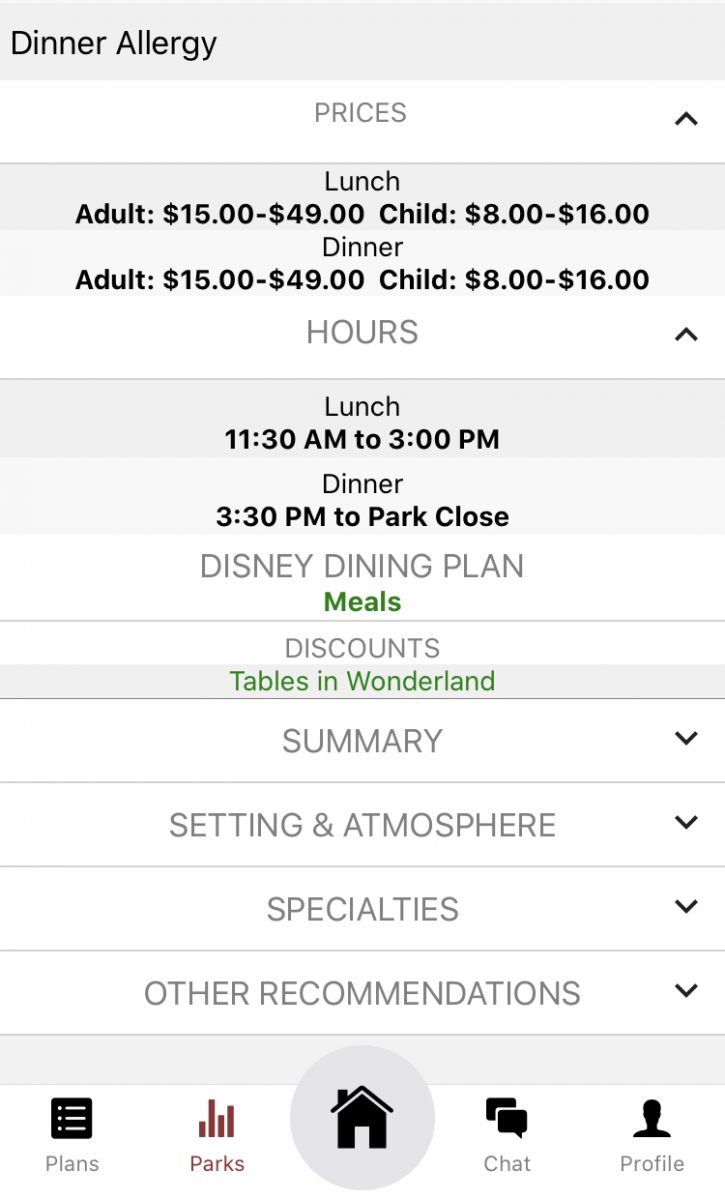Tap the DISNEY DINING PLAN heading
This screenshot has width=725, height=1200.
[x=362, y=566]
